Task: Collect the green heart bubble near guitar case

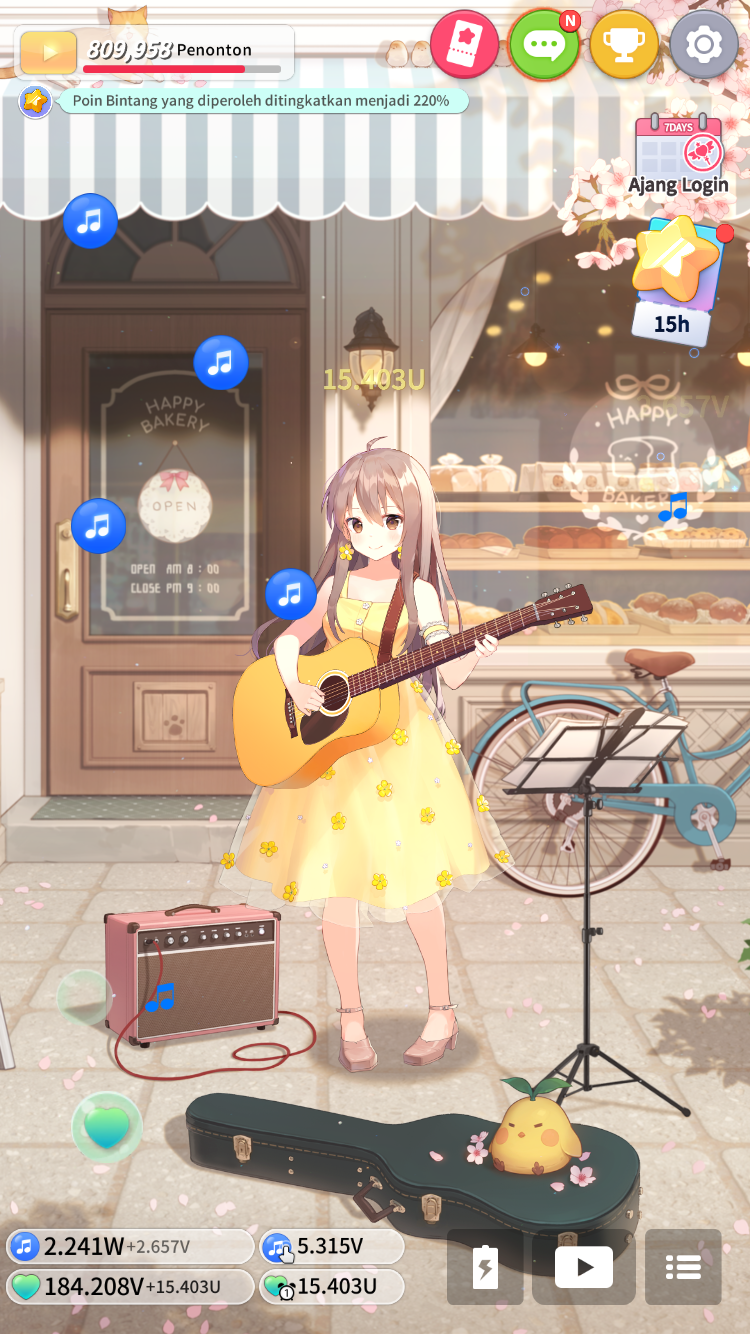Action: [107, 1126]
